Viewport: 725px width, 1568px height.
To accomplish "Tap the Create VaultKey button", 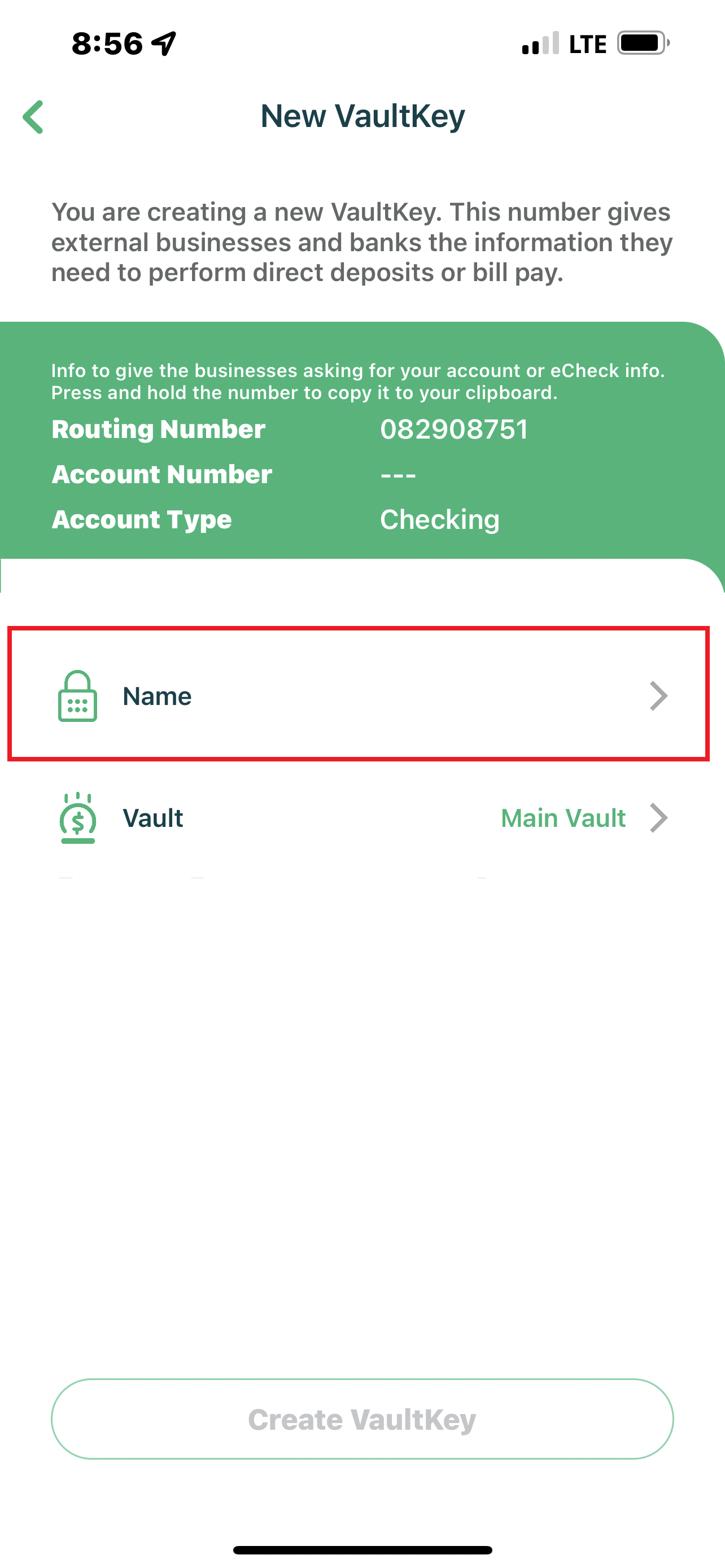I will click(362, 1419).
